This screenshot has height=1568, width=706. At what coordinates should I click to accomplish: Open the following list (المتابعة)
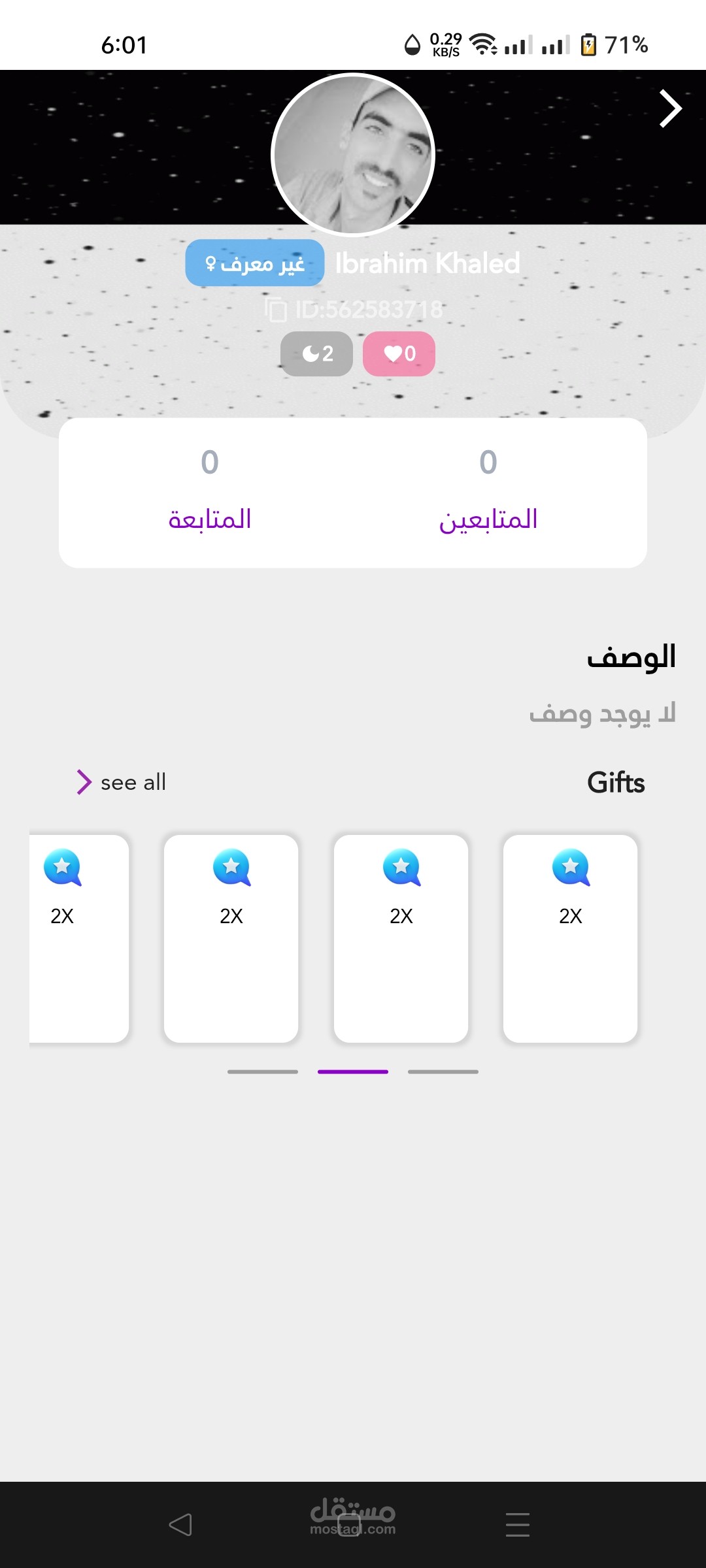210,491
